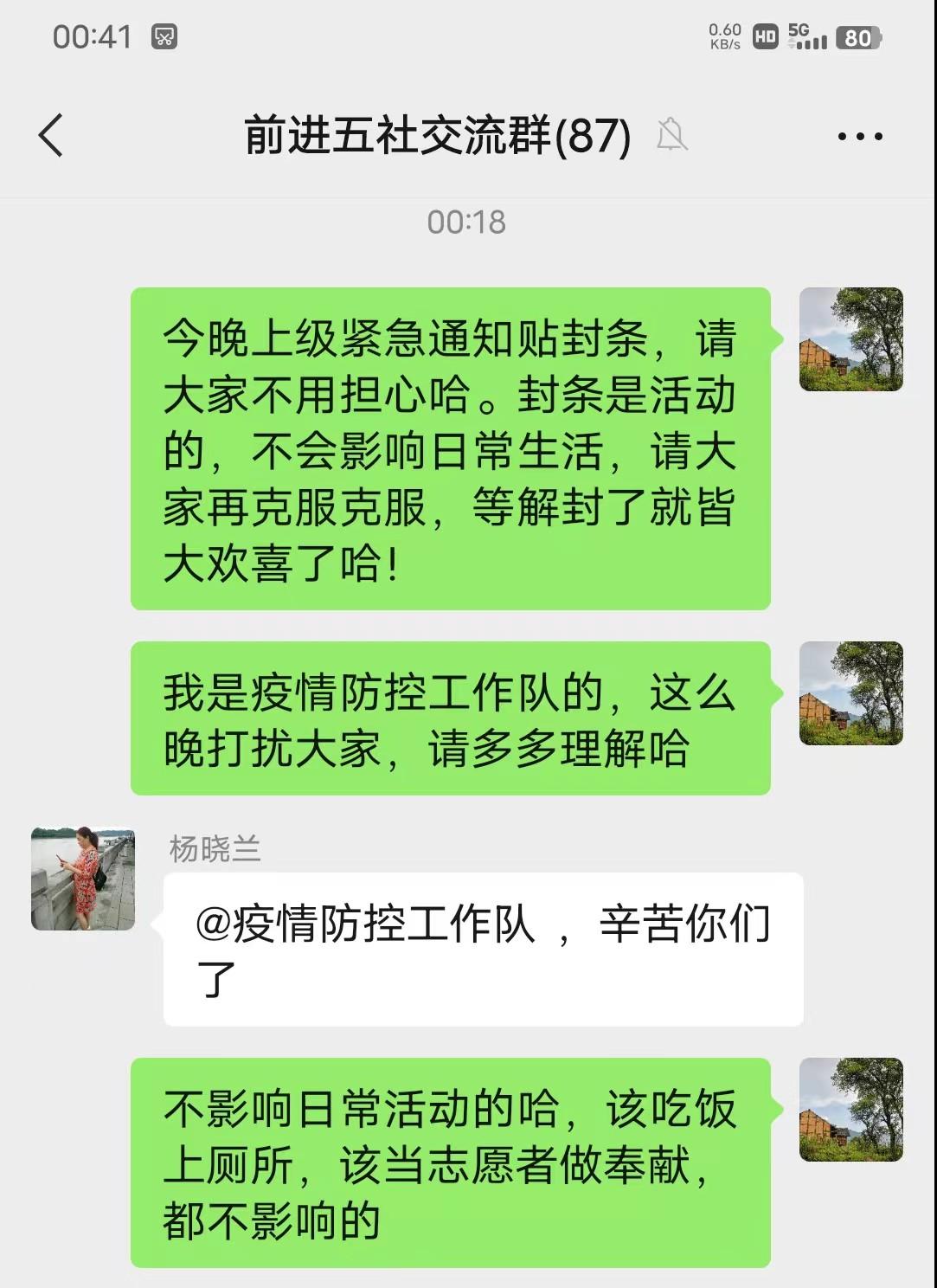Image resolution: width=937 pixels, height=1288 pixels.
Task: Go back to the chat list
Action: coord(52,136)
